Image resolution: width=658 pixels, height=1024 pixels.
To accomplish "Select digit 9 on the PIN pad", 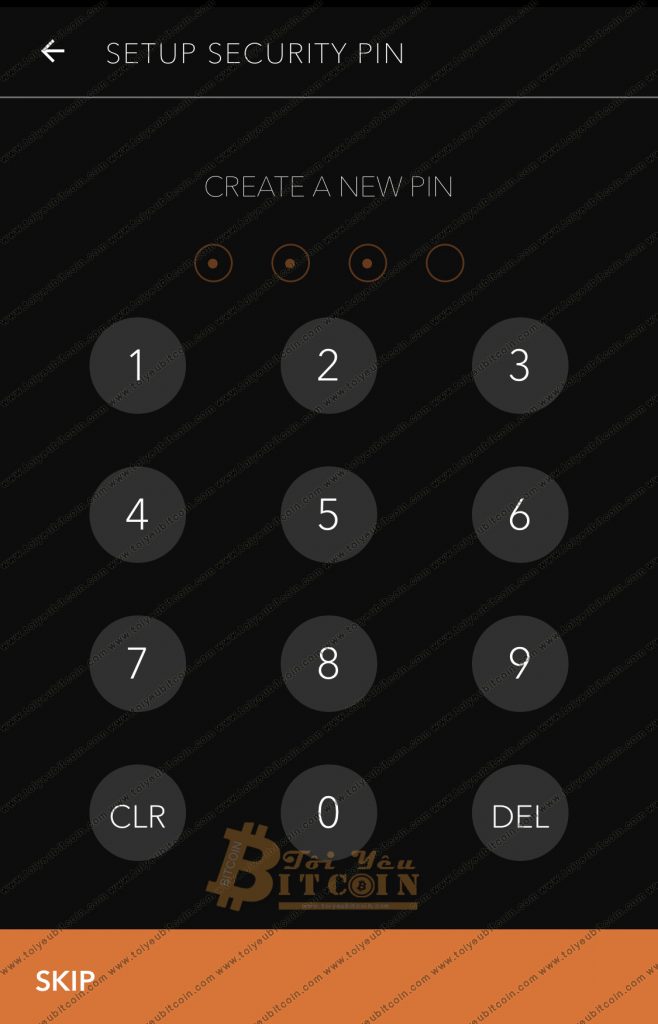I will (x=519, y=664).
